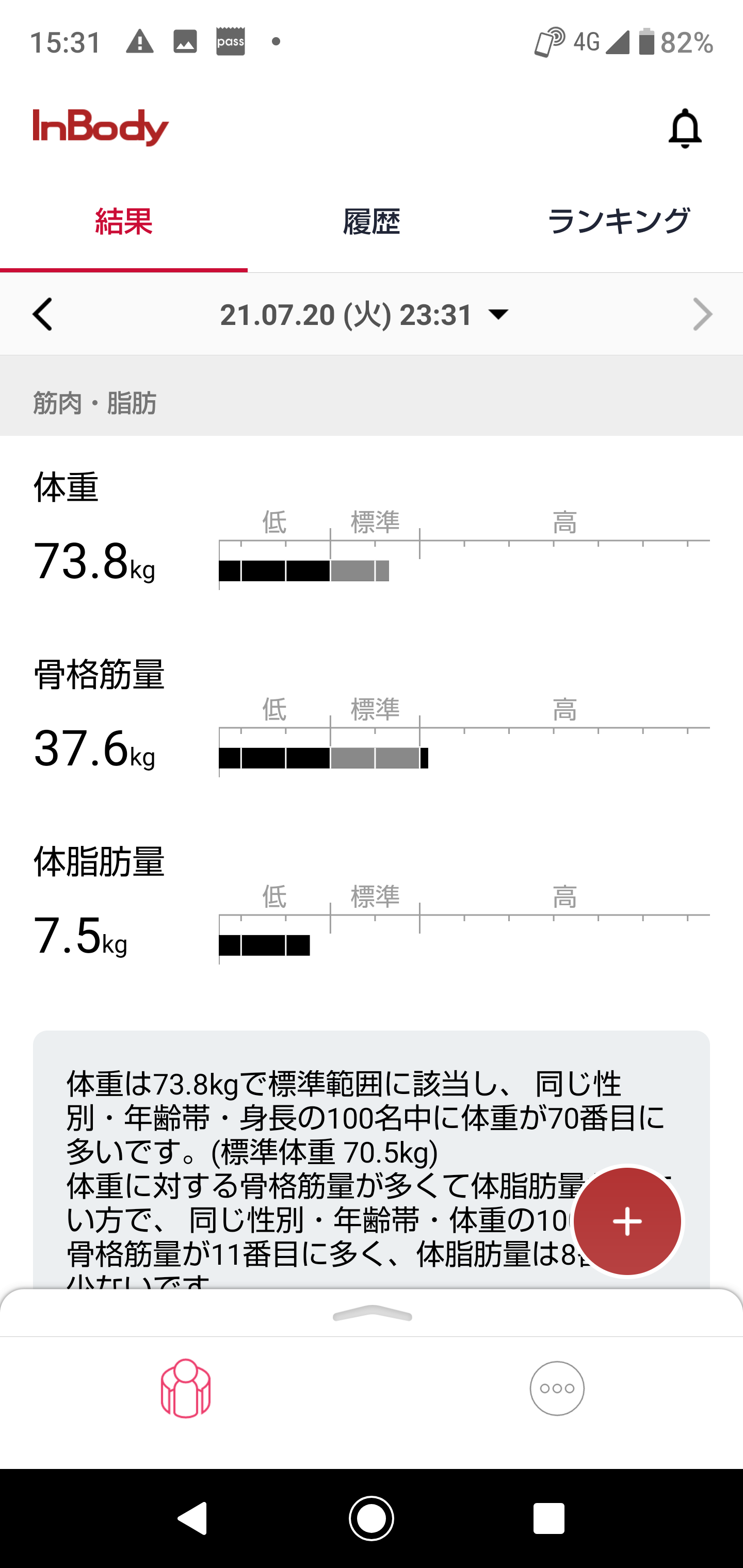This screenshot has width=743, height=1568.
Task: Open the more options circle at the bottom
Action: [x=557, y=1389]
